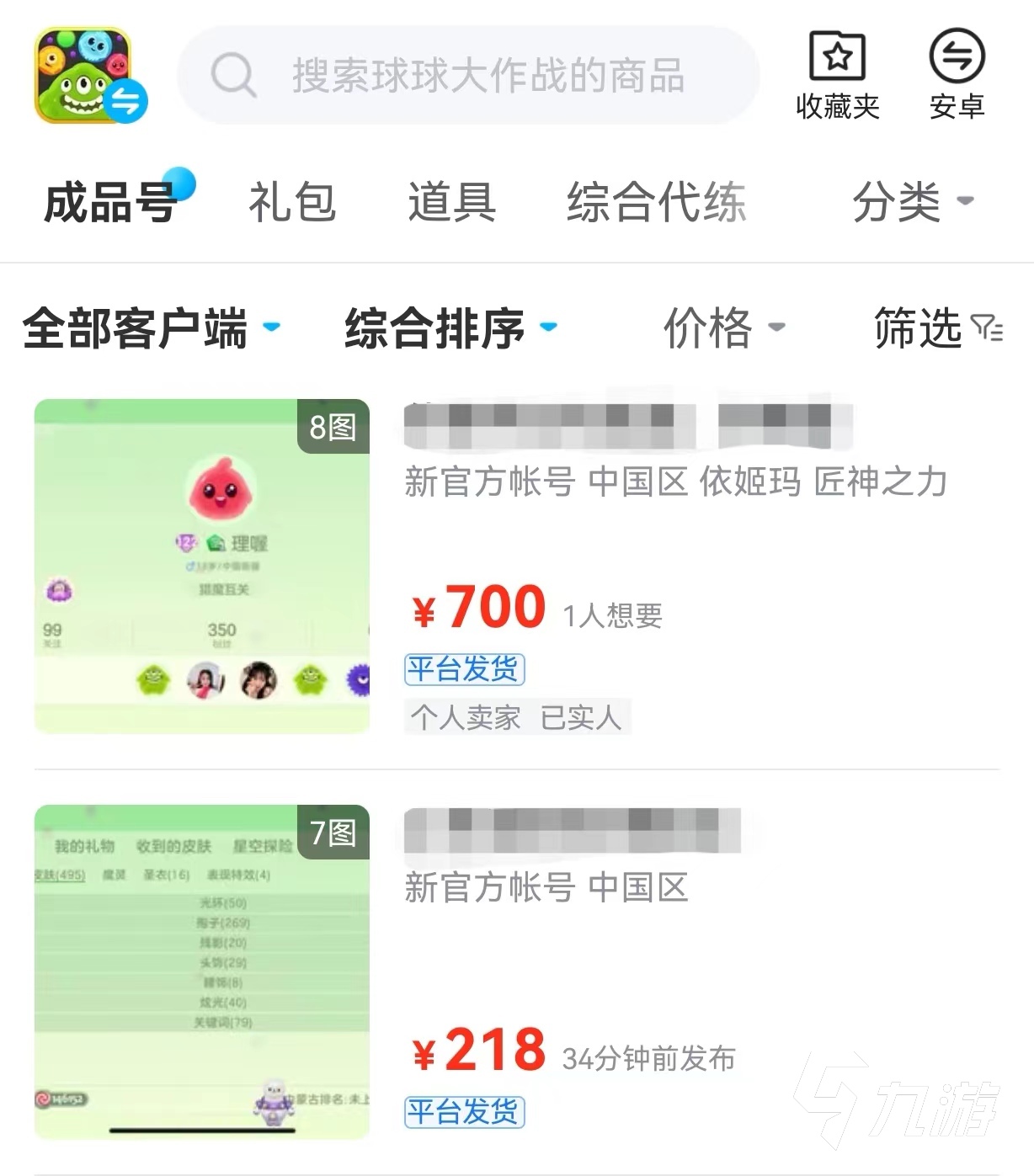This screenshot has width=1034, height=1176.
Task: Select the 成品号 tab
Action: pos(109,202)
